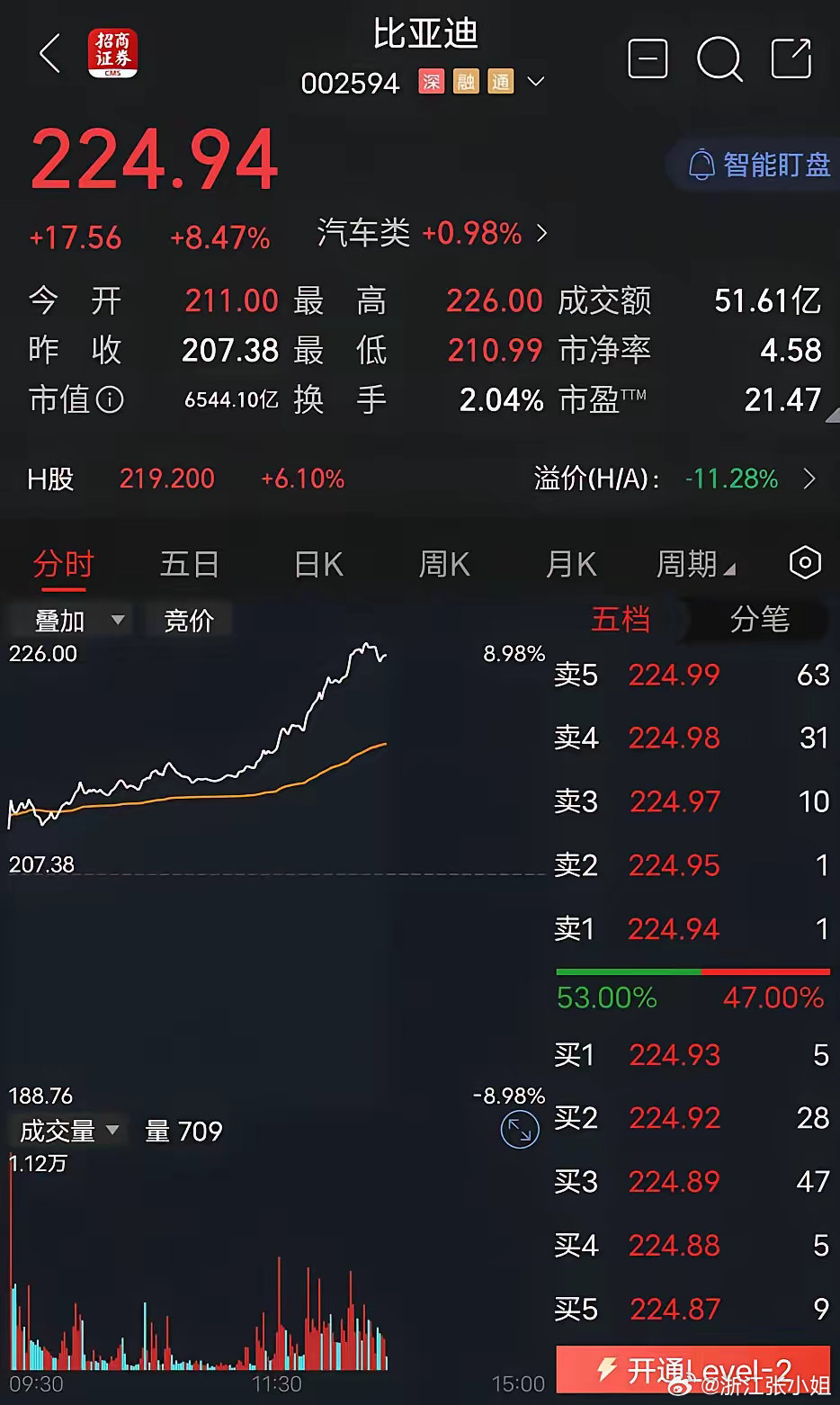
Task: Expand chart to full screen
Action: click(x=520, y=1131)
